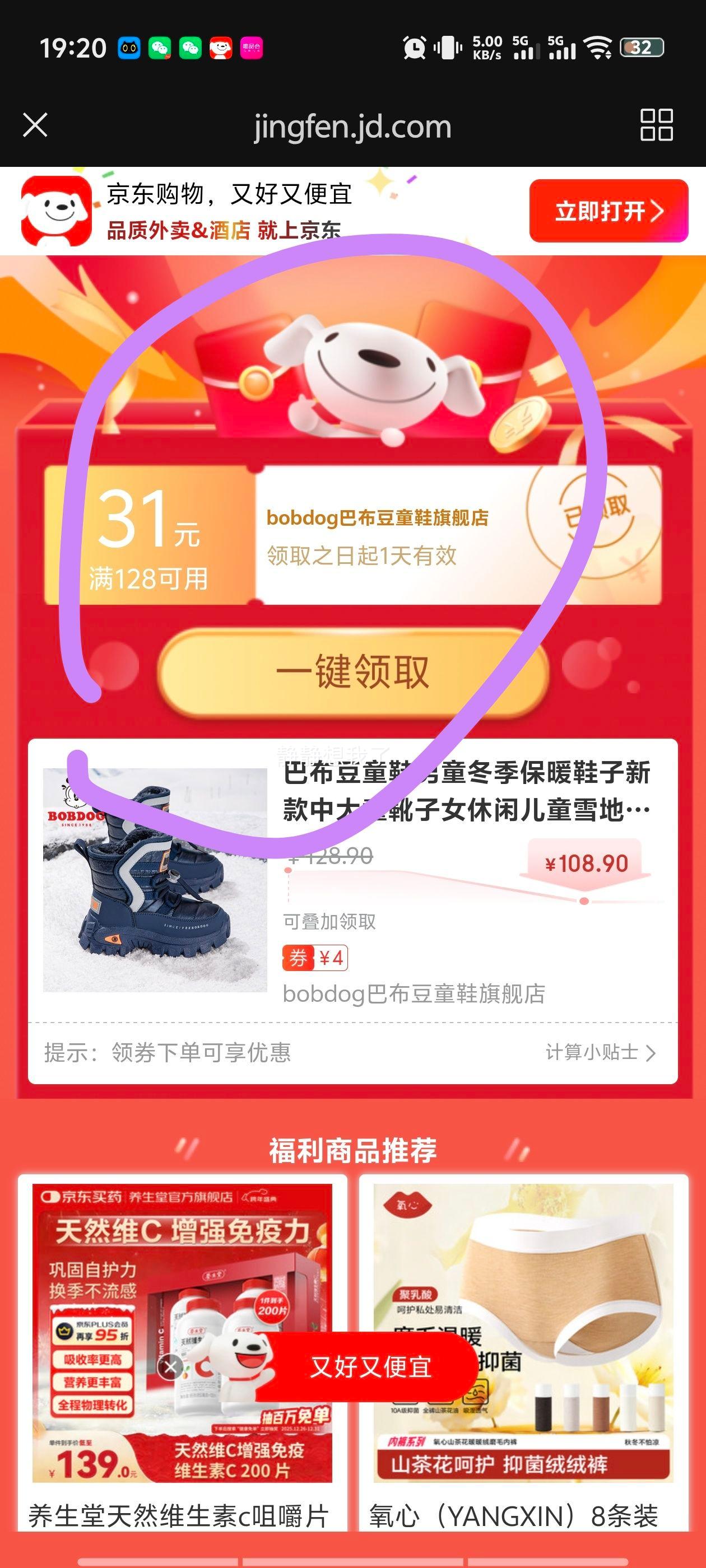Viewport: 706px width, 1568px height.
Task: Open the grid menu icon top right
Action: click(657, 127)
